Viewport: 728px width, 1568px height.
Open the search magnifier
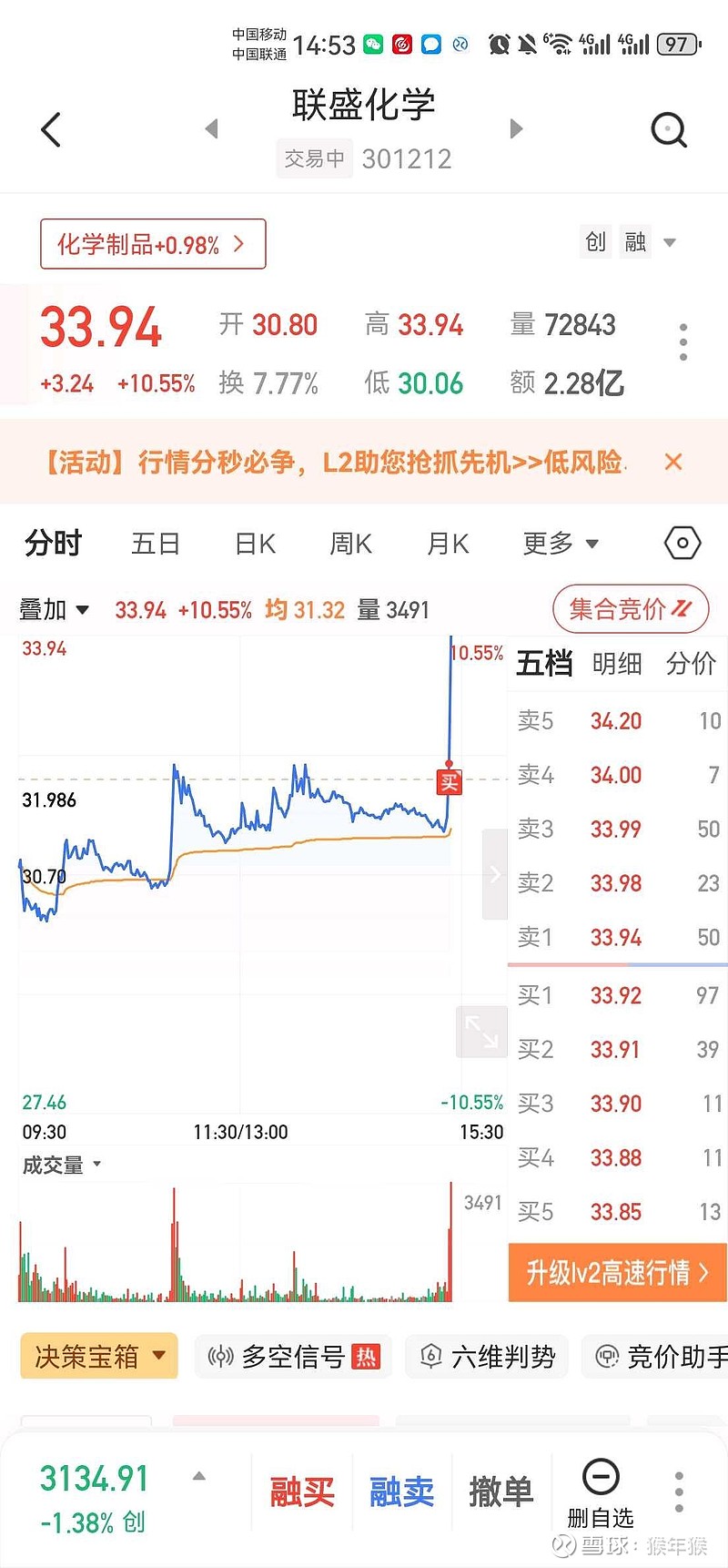(669, 129)
